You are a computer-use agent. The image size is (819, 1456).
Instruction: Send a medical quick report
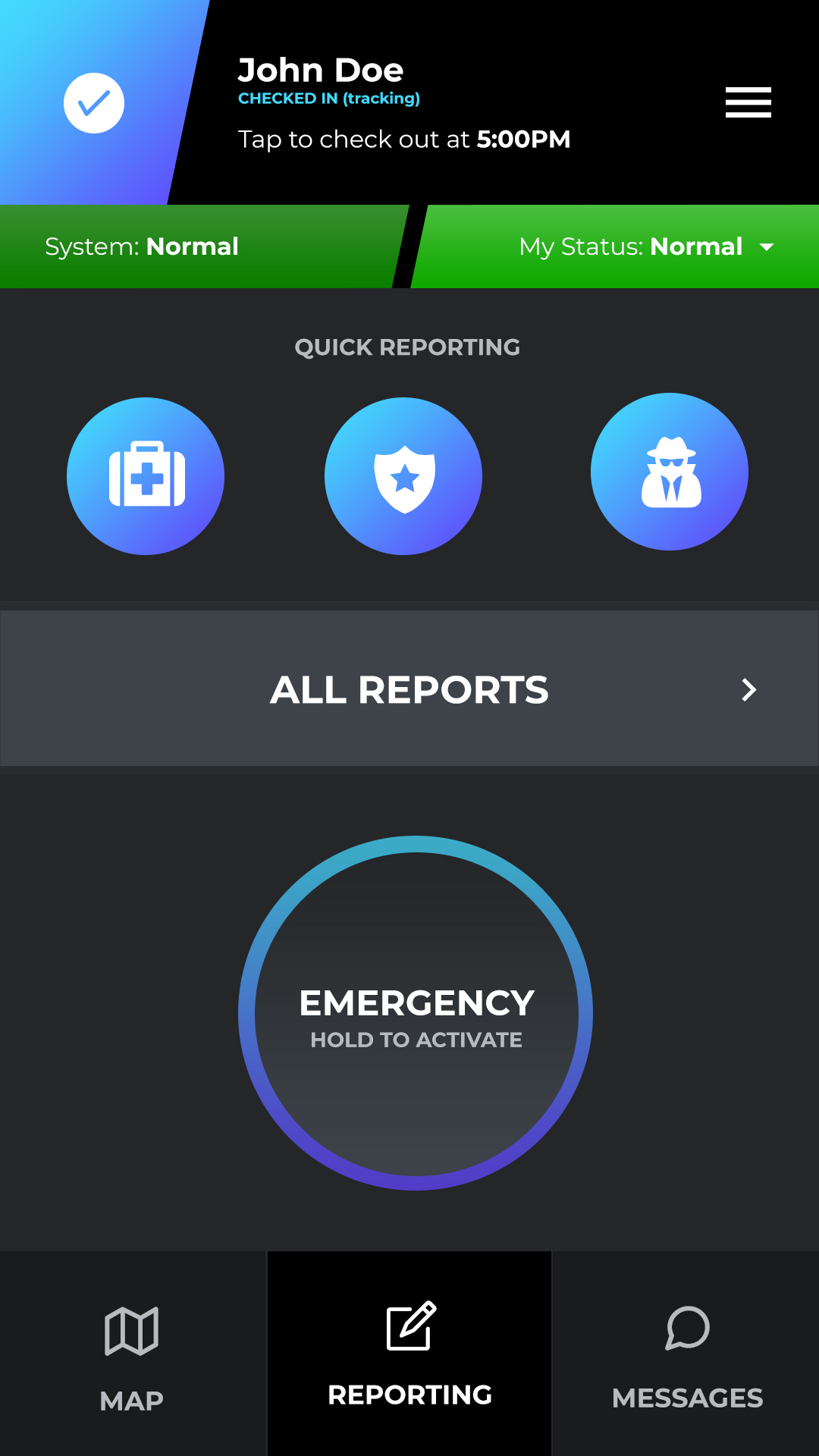coord(146,476)
